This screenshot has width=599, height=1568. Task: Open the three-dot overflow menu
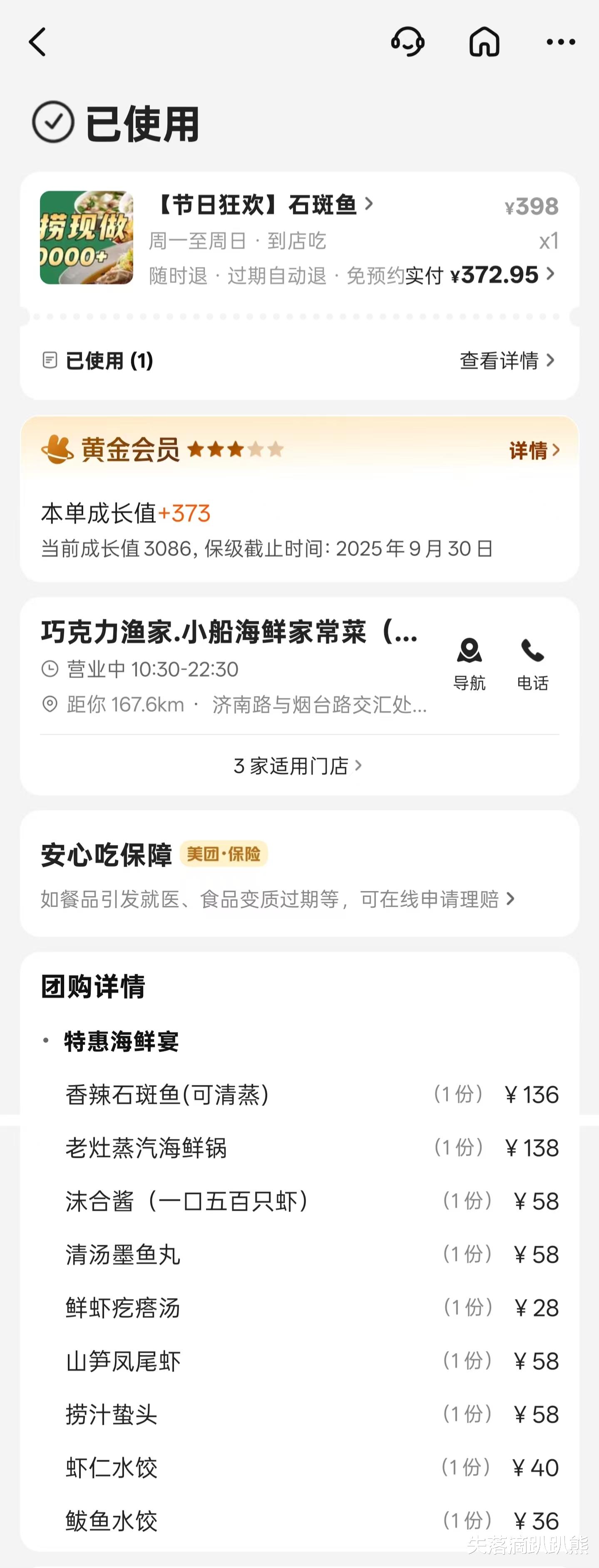561,42
